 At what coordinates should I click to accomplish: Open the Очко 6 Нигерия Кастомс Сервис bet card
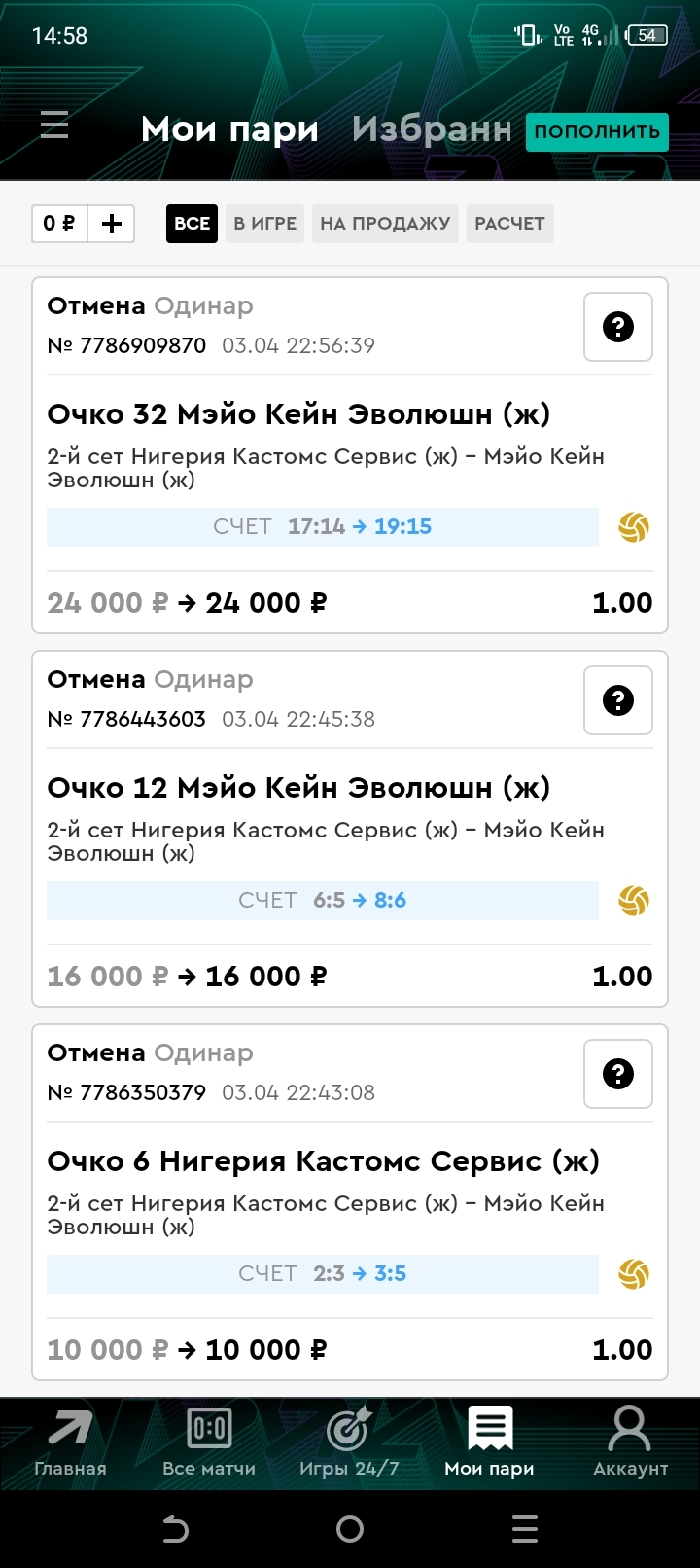(x=350, y=1202)
